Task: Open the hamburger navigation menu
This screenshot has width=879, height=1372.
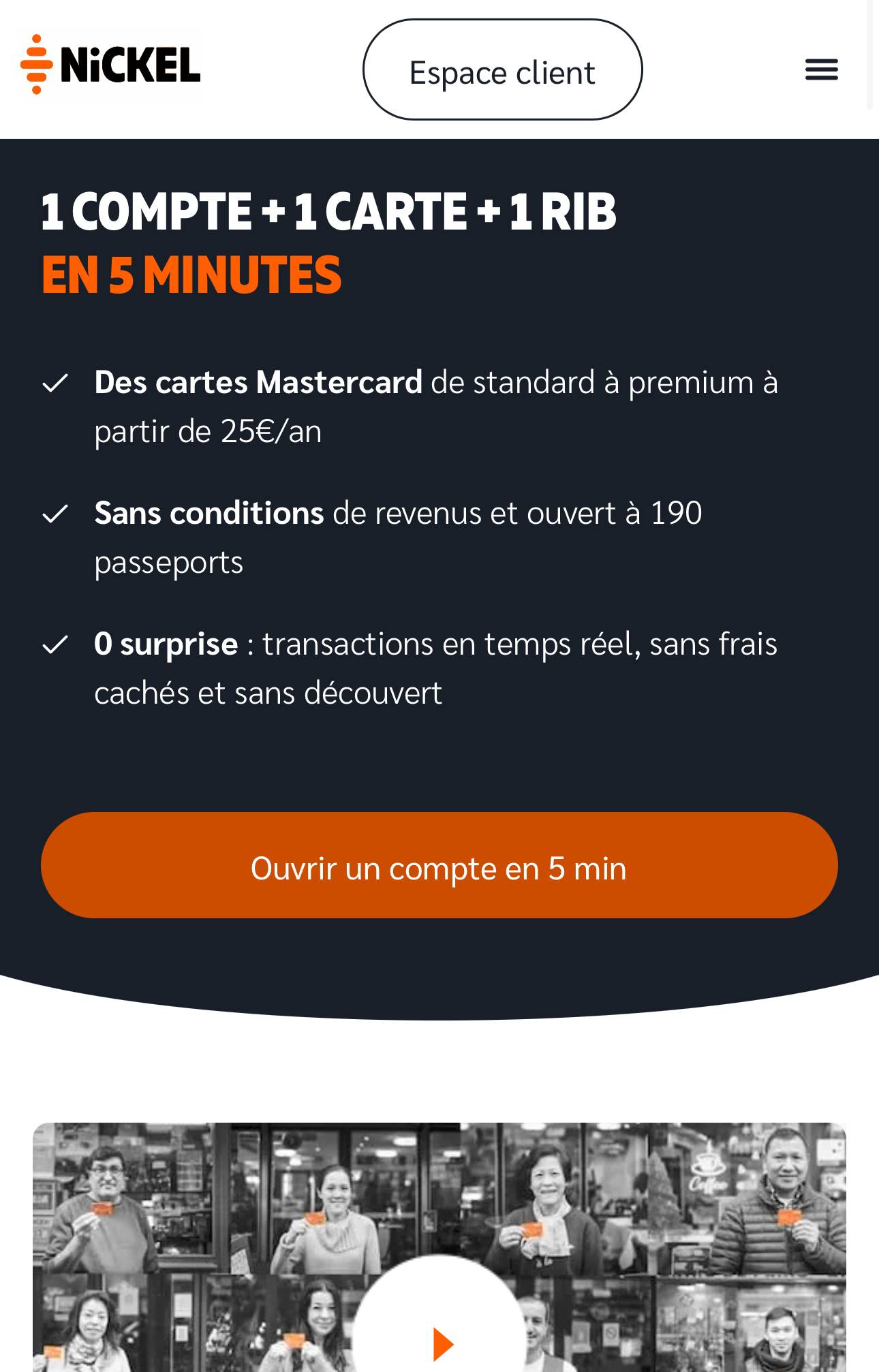Action: 821,69
